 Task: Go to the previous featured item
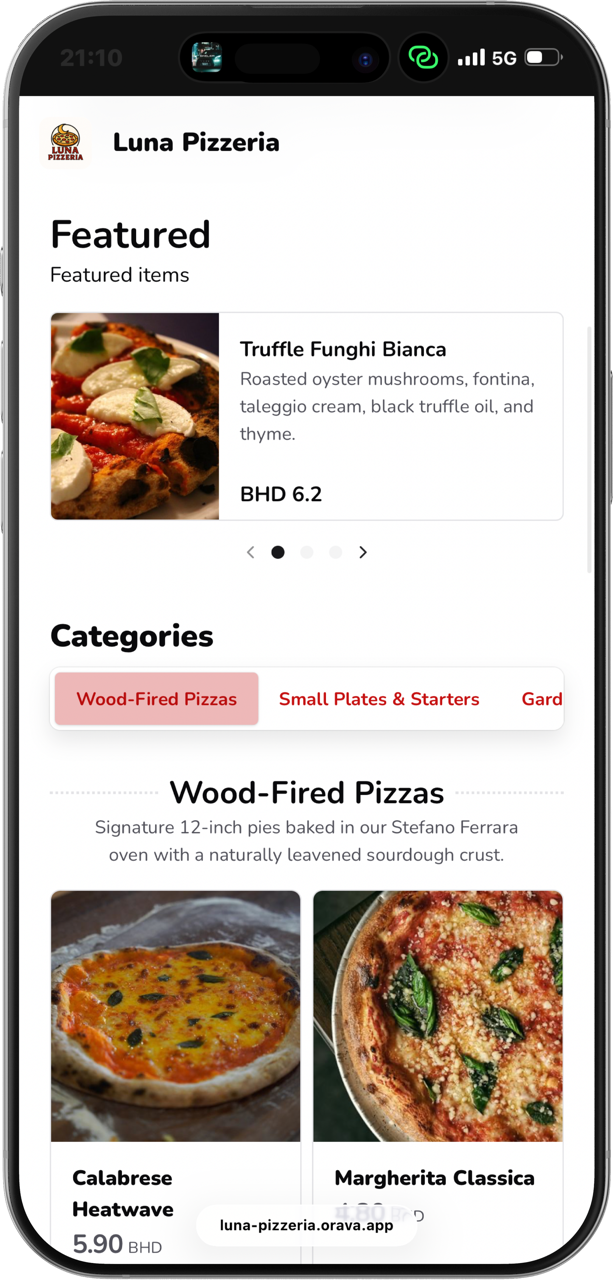click(x=250, y=552)
